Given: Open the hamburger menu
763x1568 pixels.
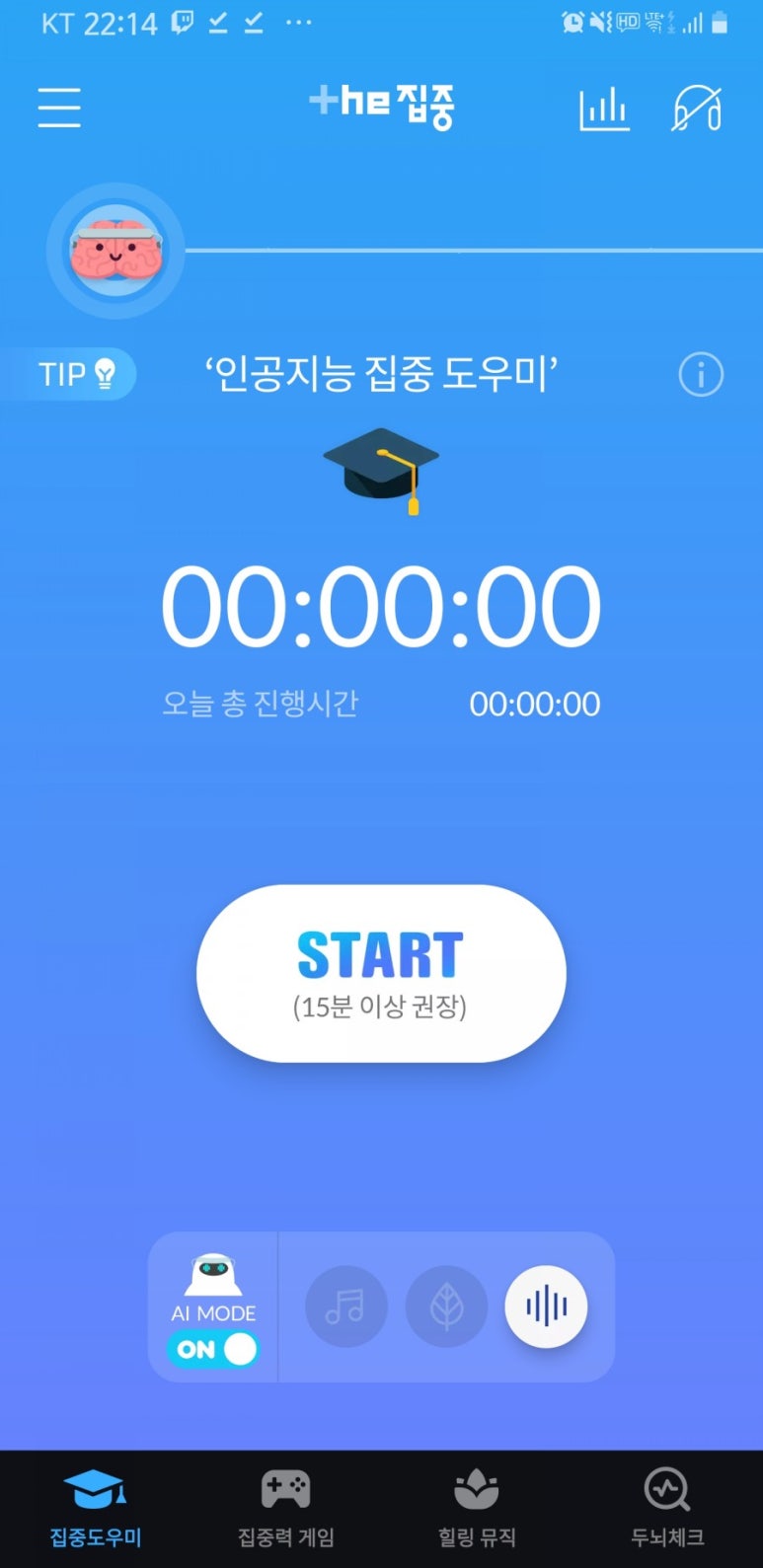Looking at the screenshot, I should click(x=59, y=108).
